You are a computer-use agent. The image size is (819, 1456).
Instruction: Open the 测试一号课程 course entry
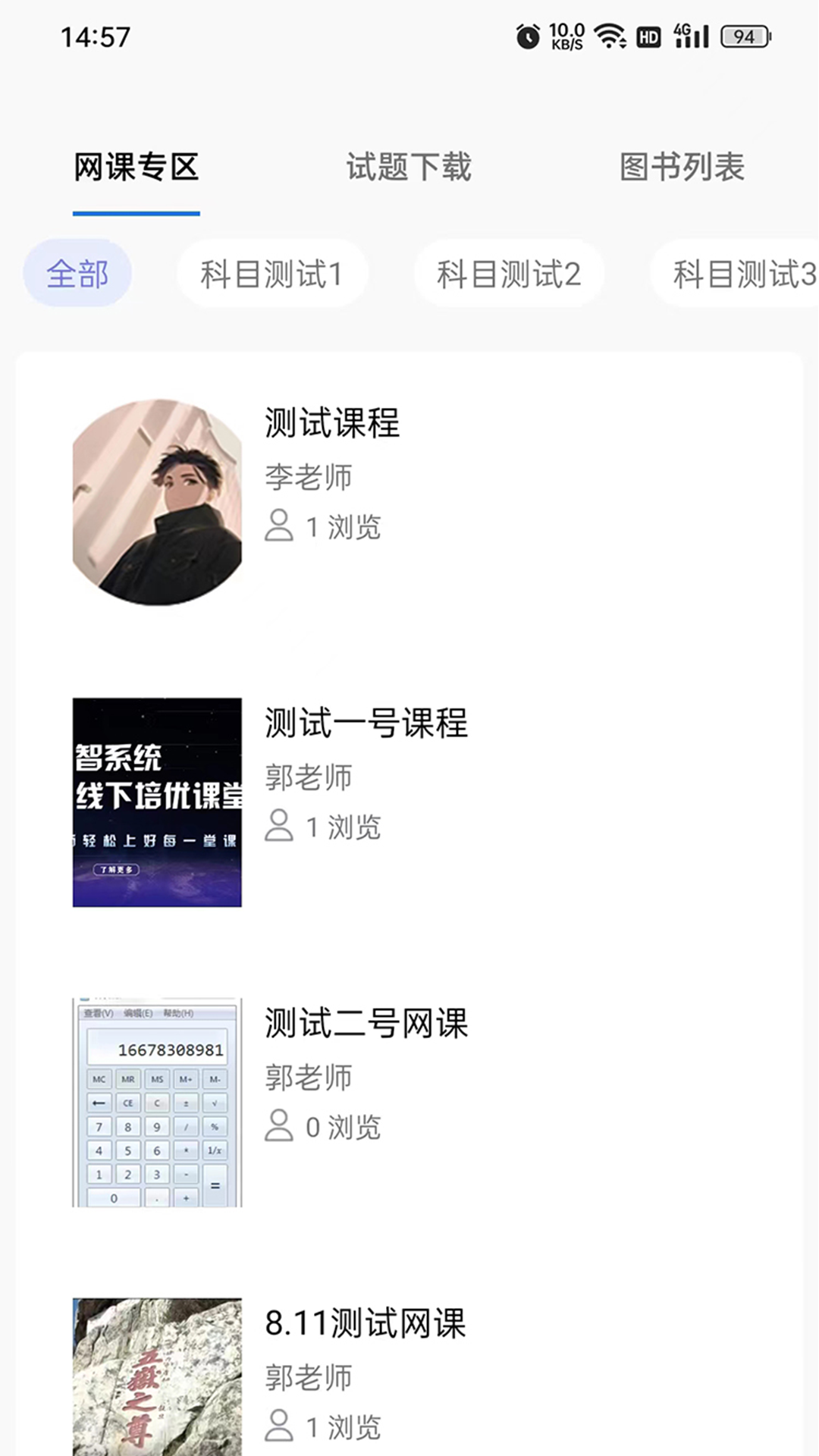[367, 724]
